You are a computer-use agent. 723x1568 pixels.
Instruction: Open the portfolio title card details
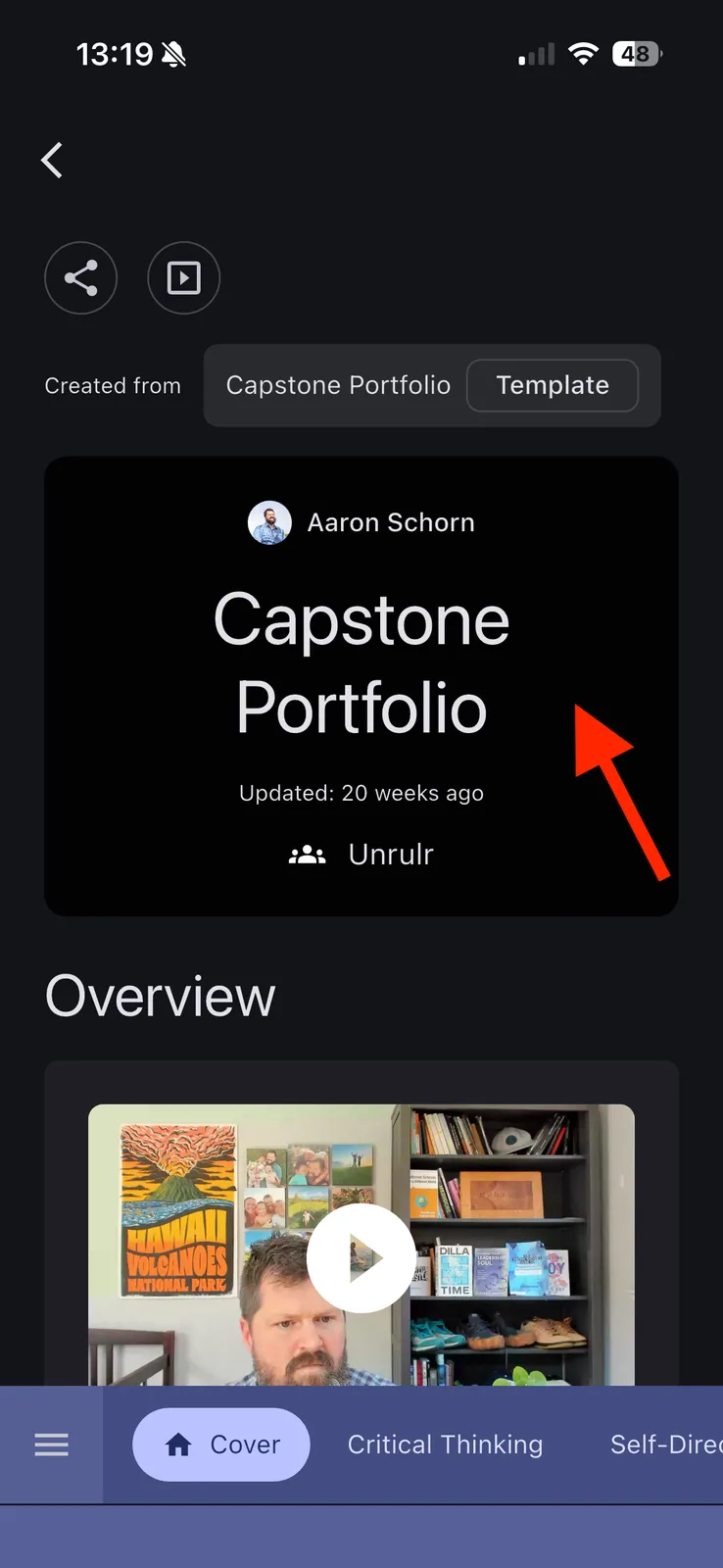(x=361, y=663)
